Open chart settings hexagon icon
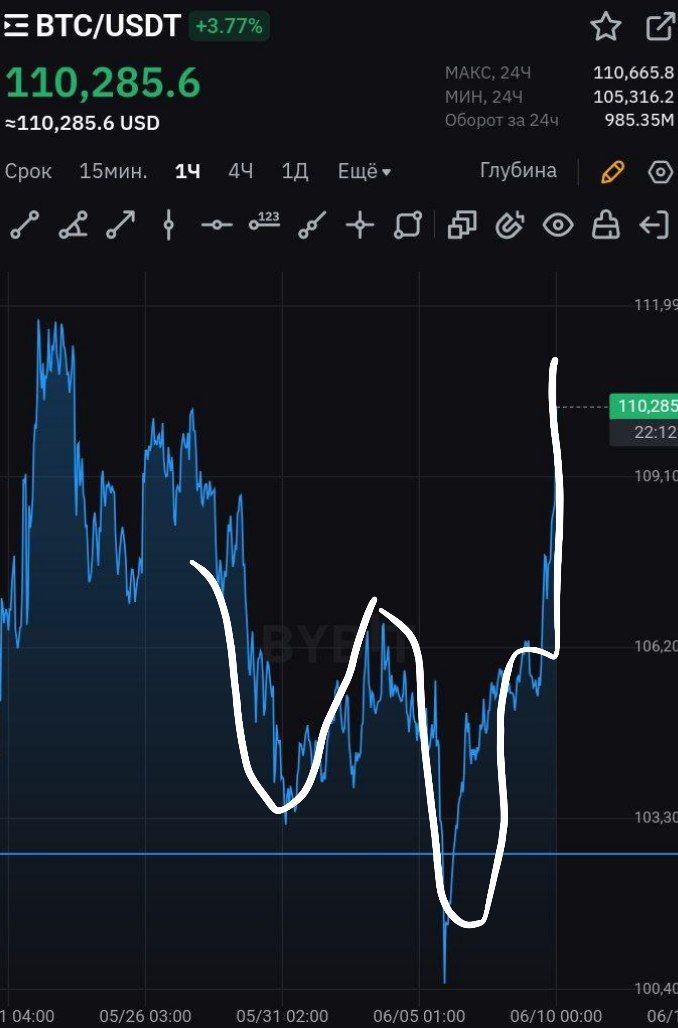The height and width of the screenshot is (1028, 678). coord(660,172)
